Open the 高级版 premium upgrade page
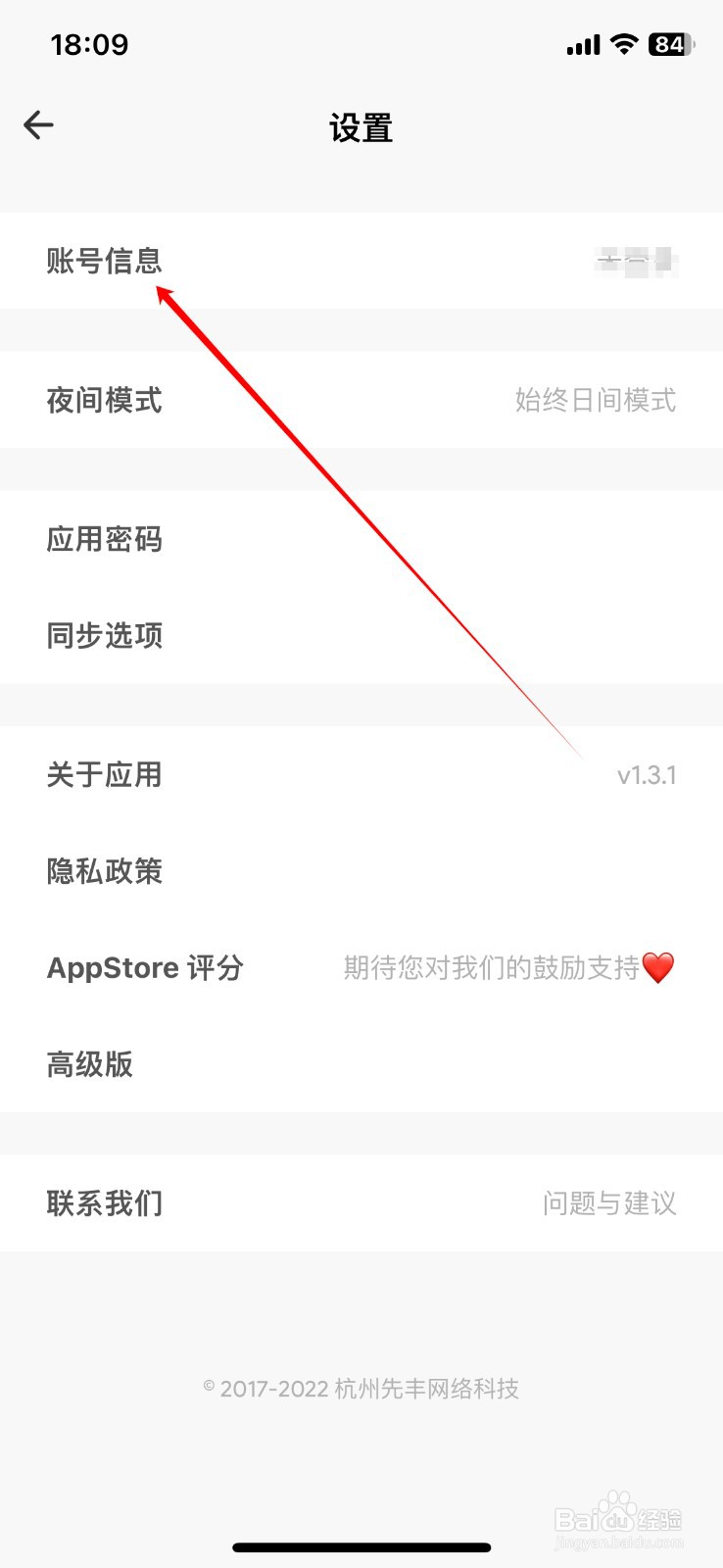 (x=89, y=1064)
